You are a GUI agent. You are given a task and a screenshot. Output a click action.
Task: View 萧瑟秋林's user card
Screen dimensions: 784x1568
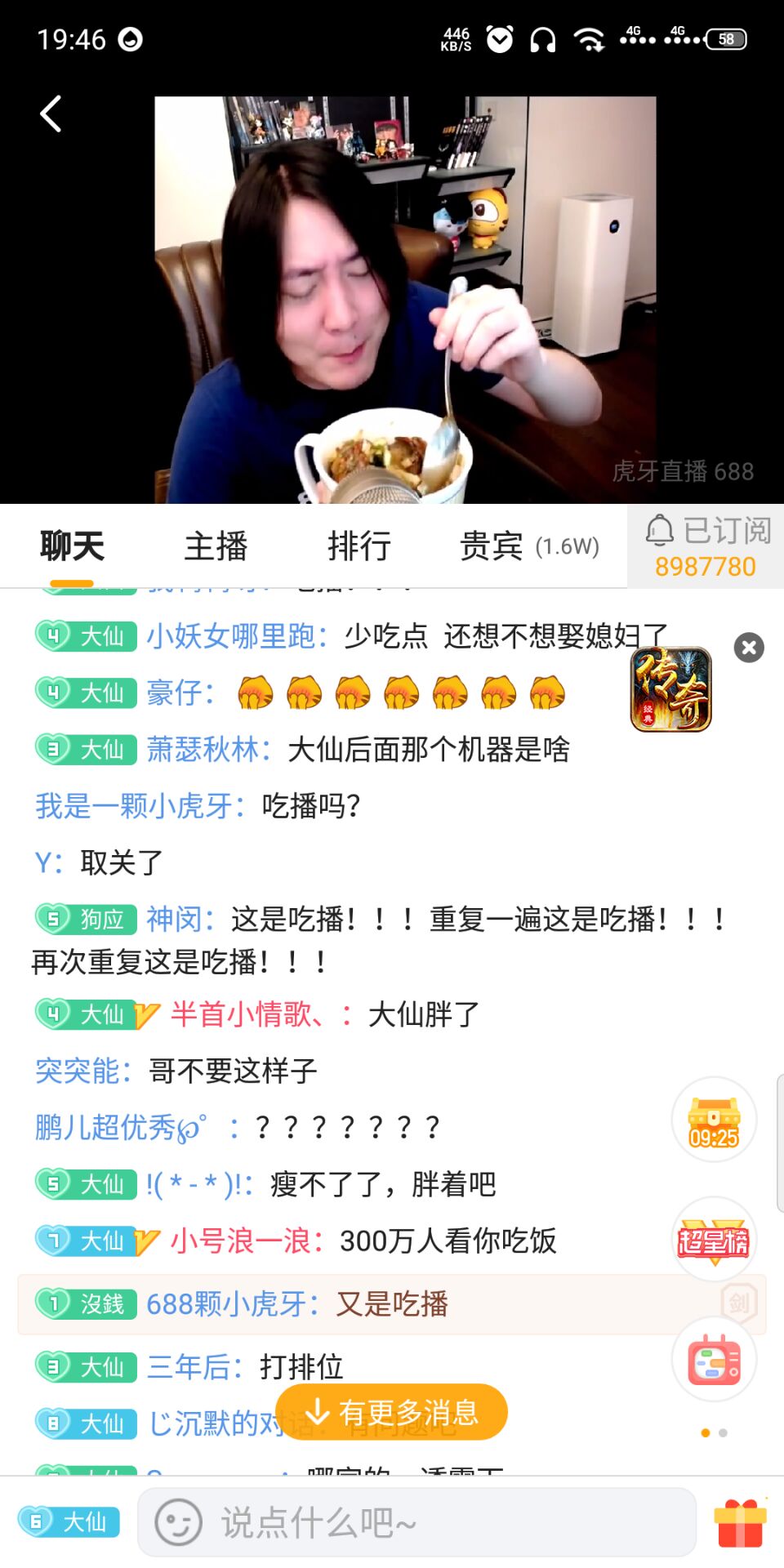click(208, 749)
